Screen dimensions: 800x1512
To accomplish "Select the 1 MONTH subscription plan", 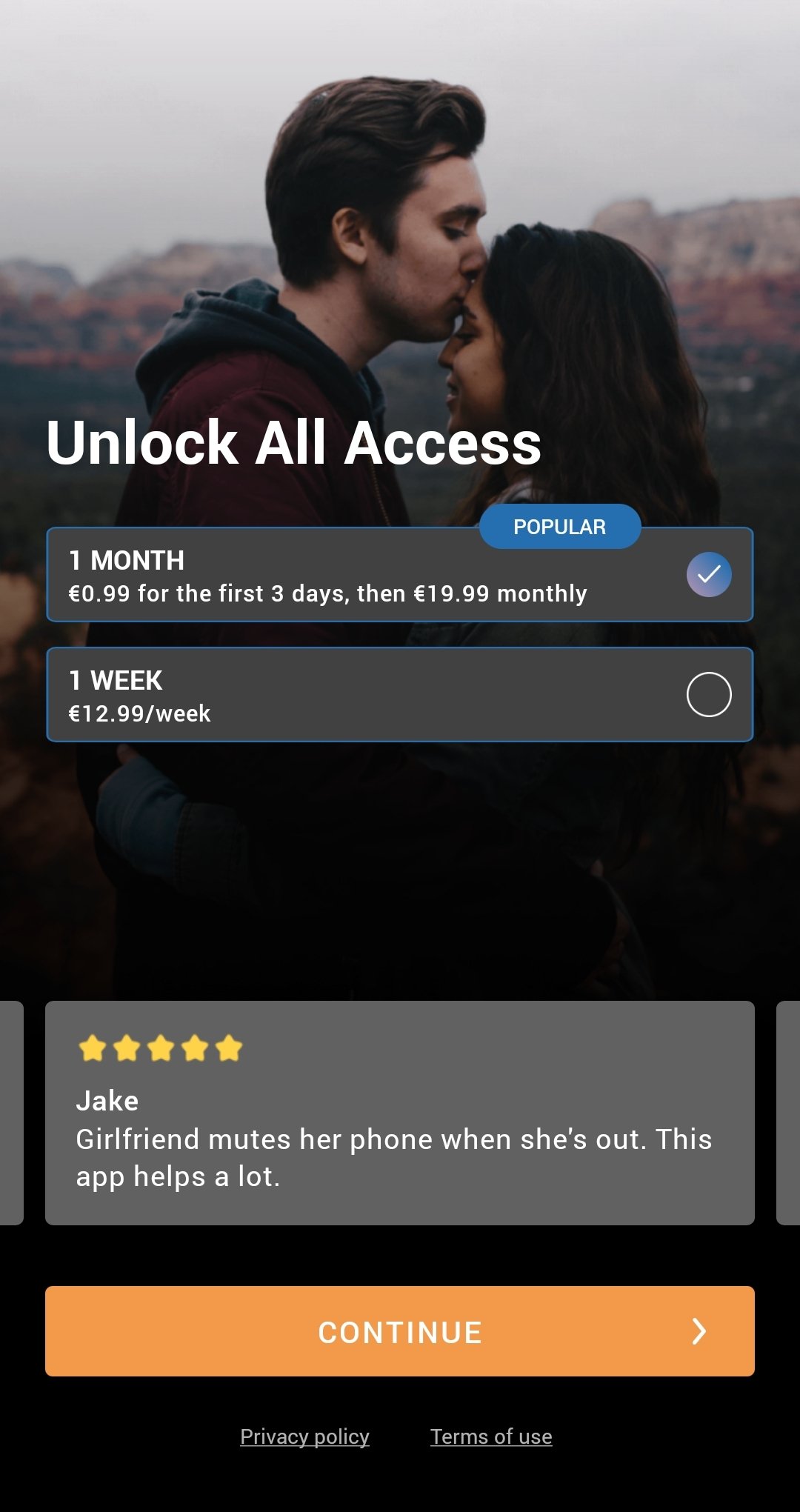I will click(400, 574).
